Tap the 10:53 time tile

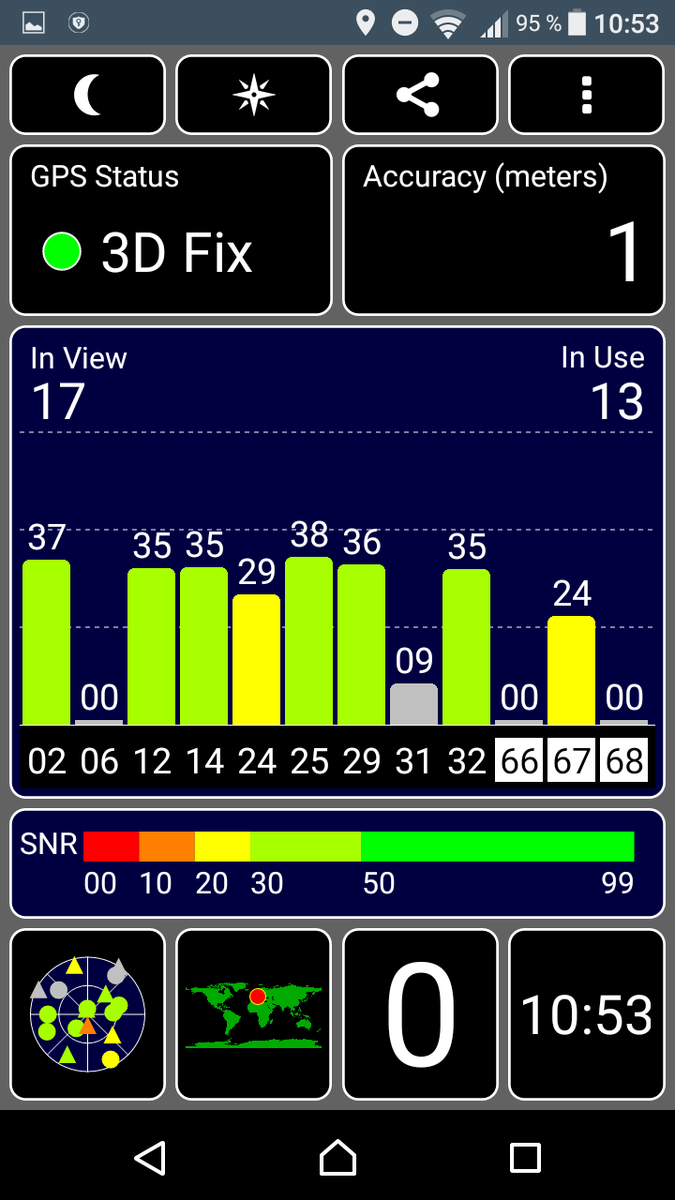[586, 1014]
